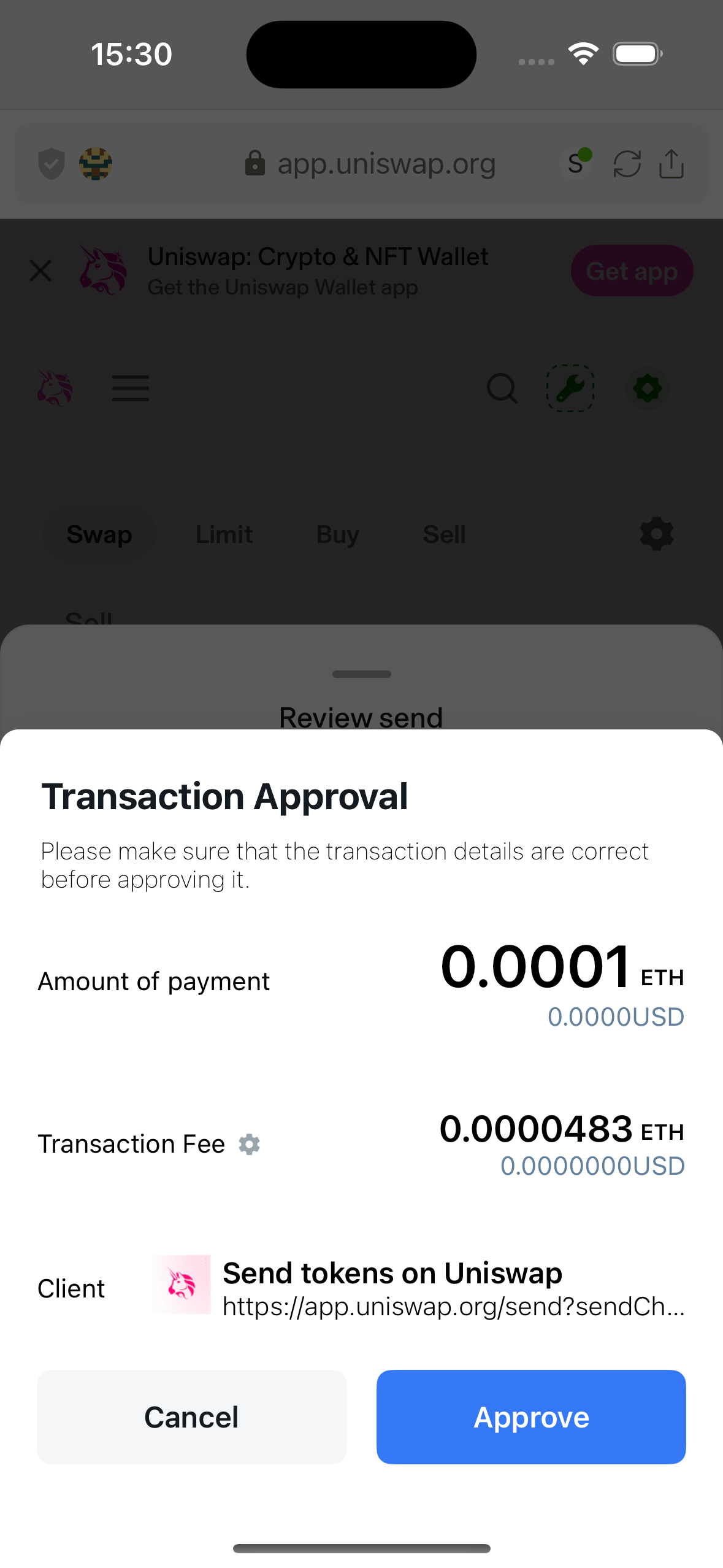Cancel the transaction approval
The width and height of the screenshot is (723, 1568).
[191, 1417]
